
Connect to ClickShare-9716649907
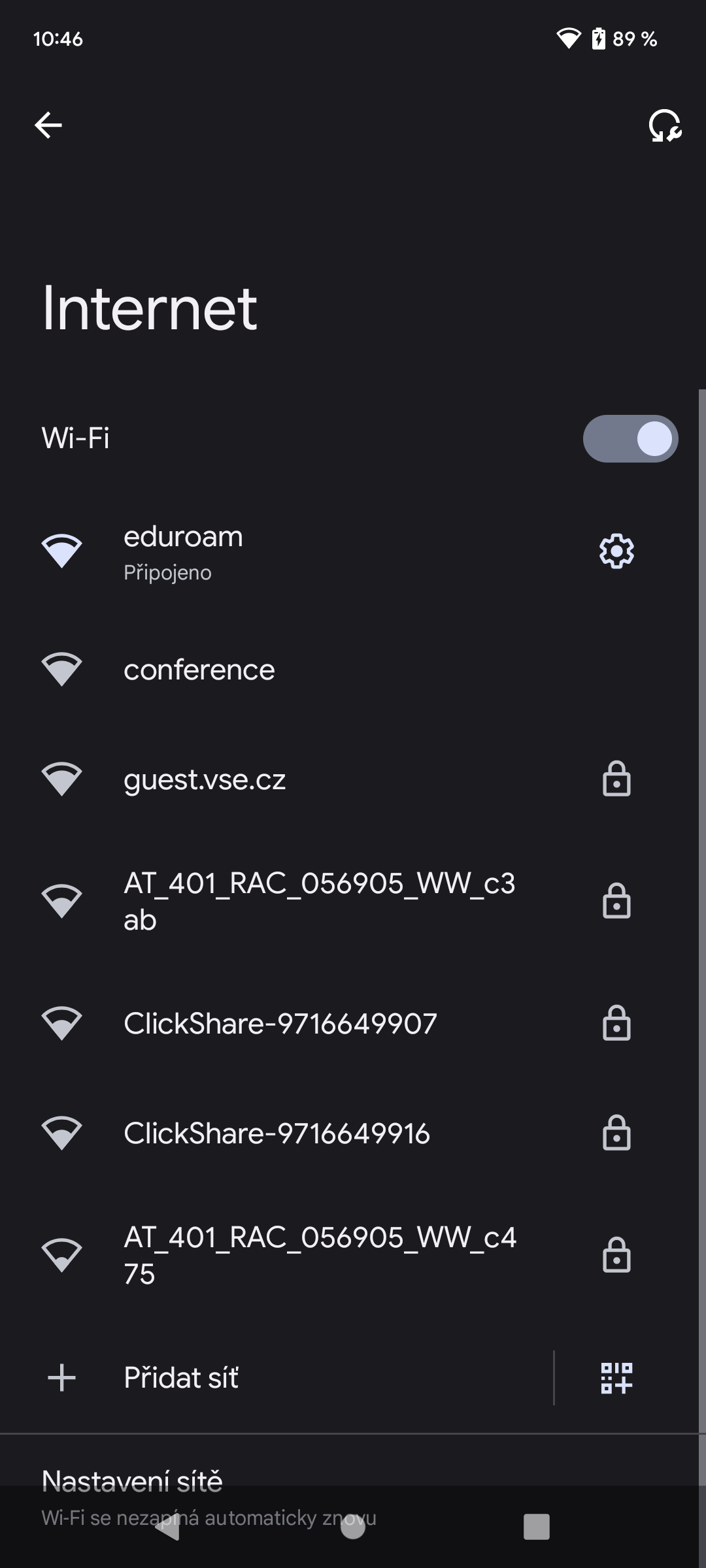[x=280, y=1023]
